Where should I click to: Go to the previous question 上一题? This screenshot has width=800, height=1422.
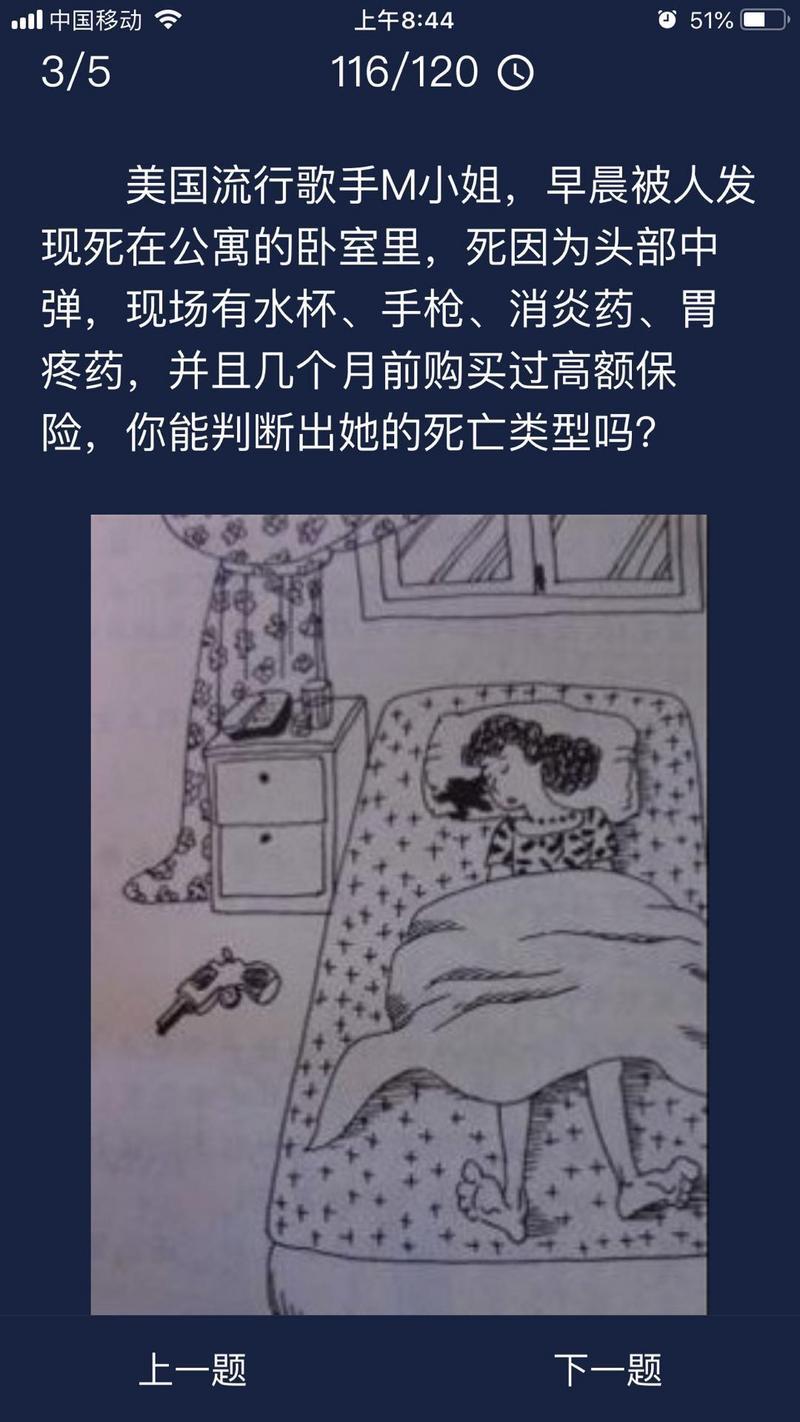tap(192, 1370)
